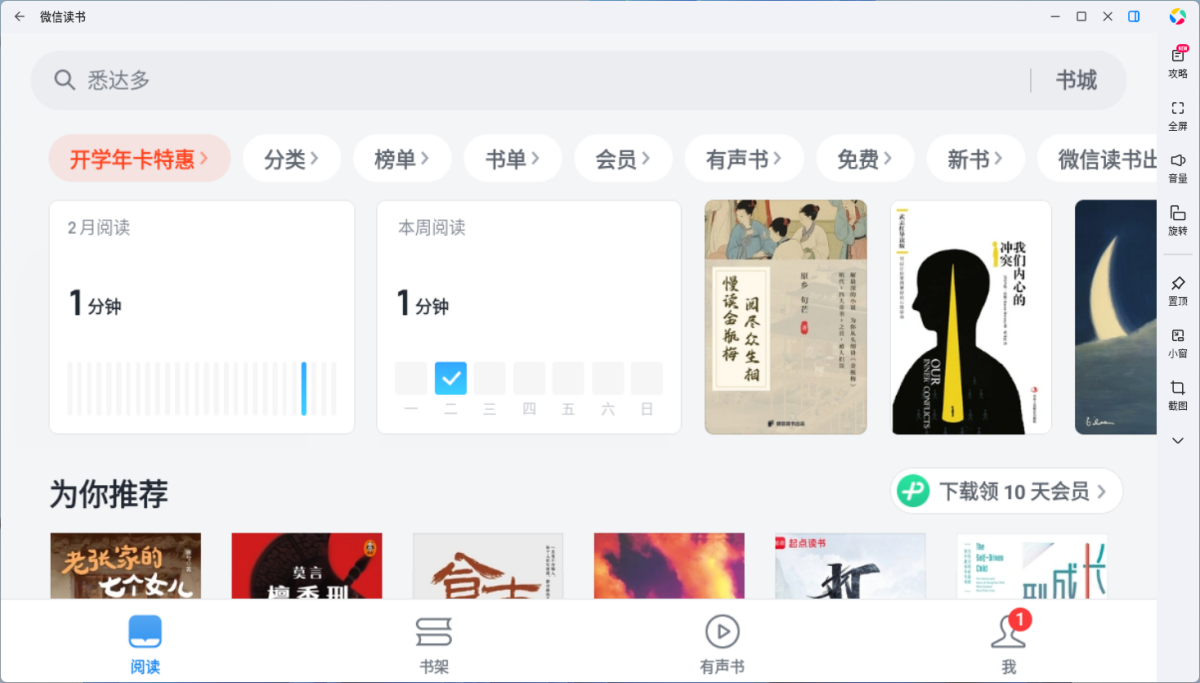The image size is (1200, 683).
Task: Open the 榜单 rankings chip
Action: [402, 158]
